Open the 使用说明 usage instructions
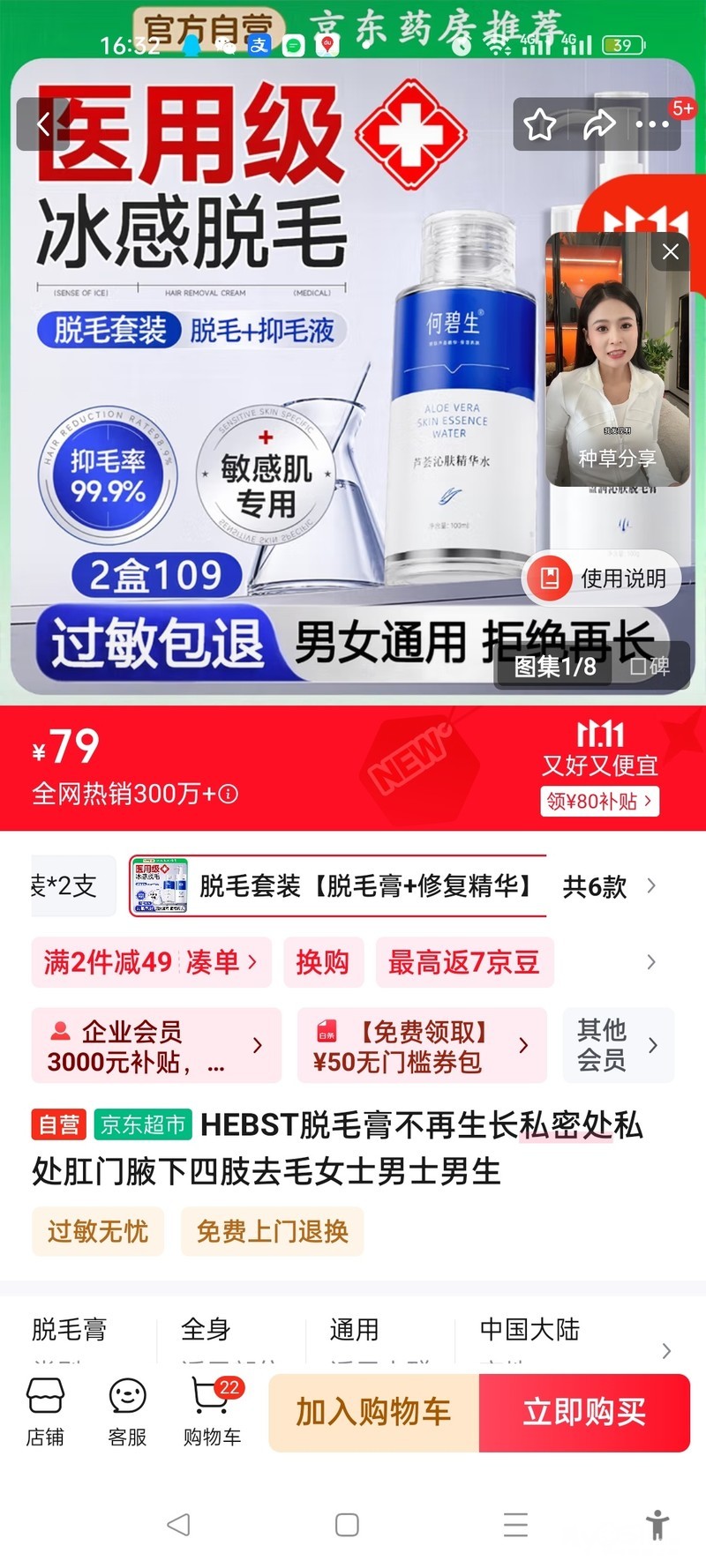 (x=603, y=579)
